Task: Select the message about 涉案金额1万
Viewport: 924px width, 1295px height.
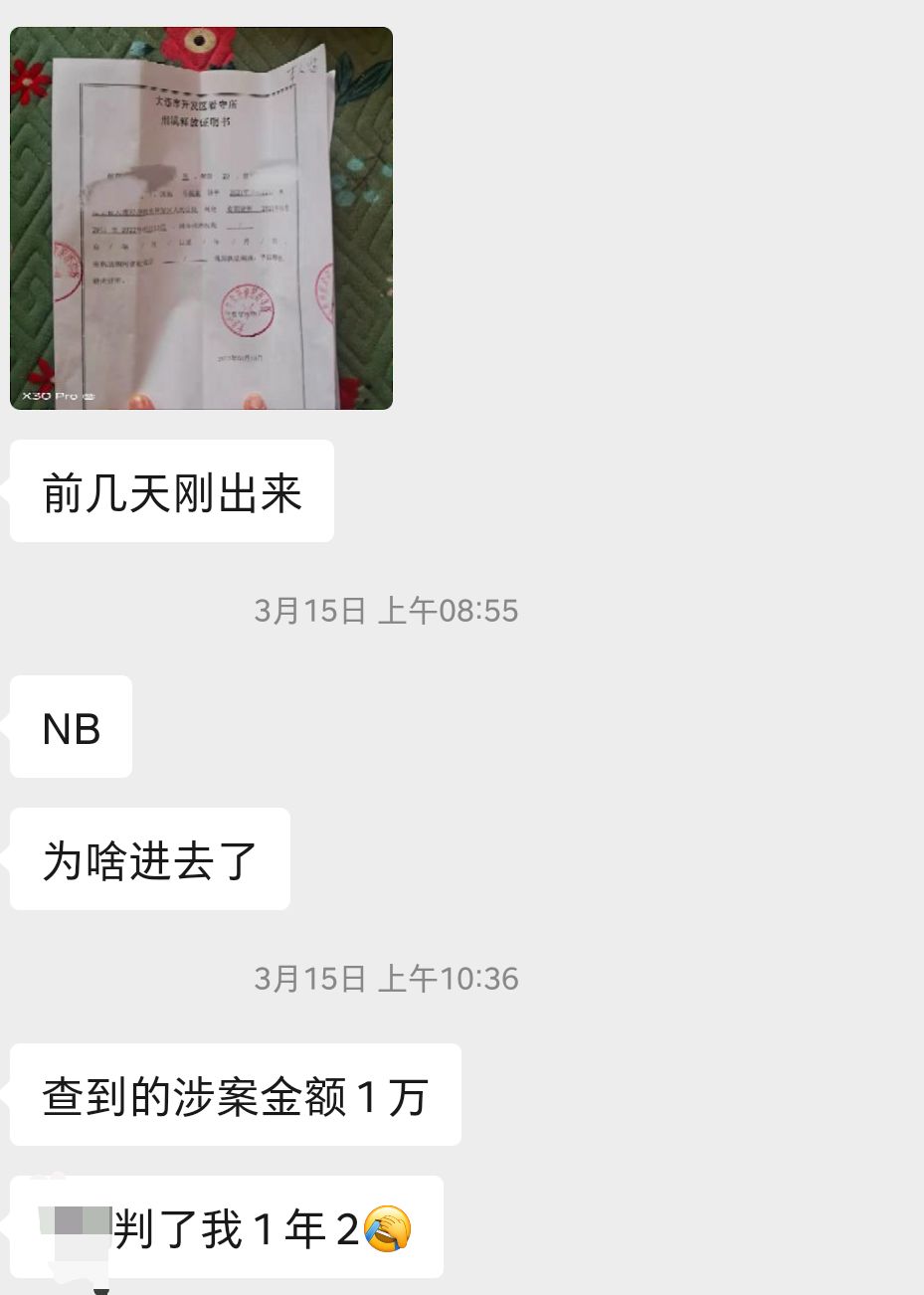Action: 235,1094
